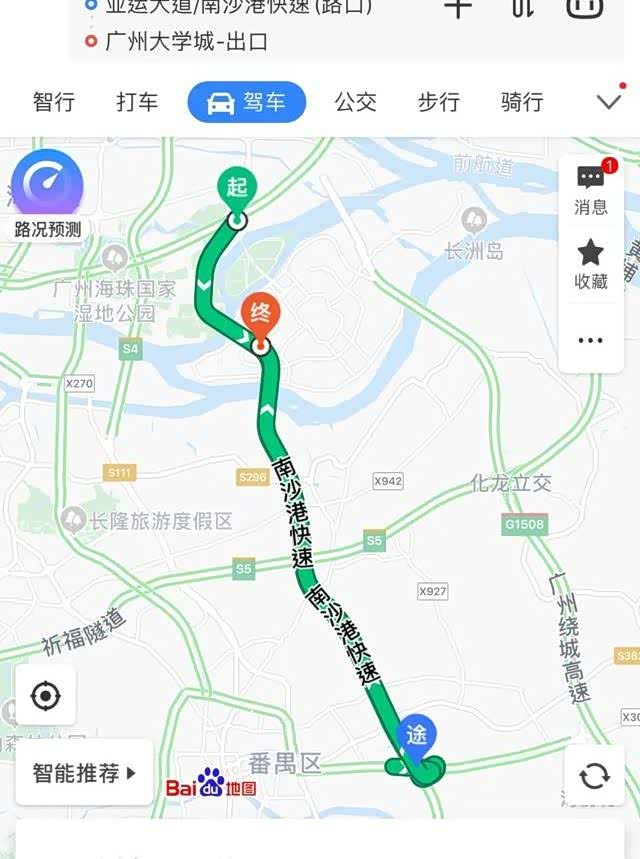Image resolution: width=640 pixels, height=859 pixels.
Task: Switch to 骑行 cycling tab
Action: (x=521, y=102)
